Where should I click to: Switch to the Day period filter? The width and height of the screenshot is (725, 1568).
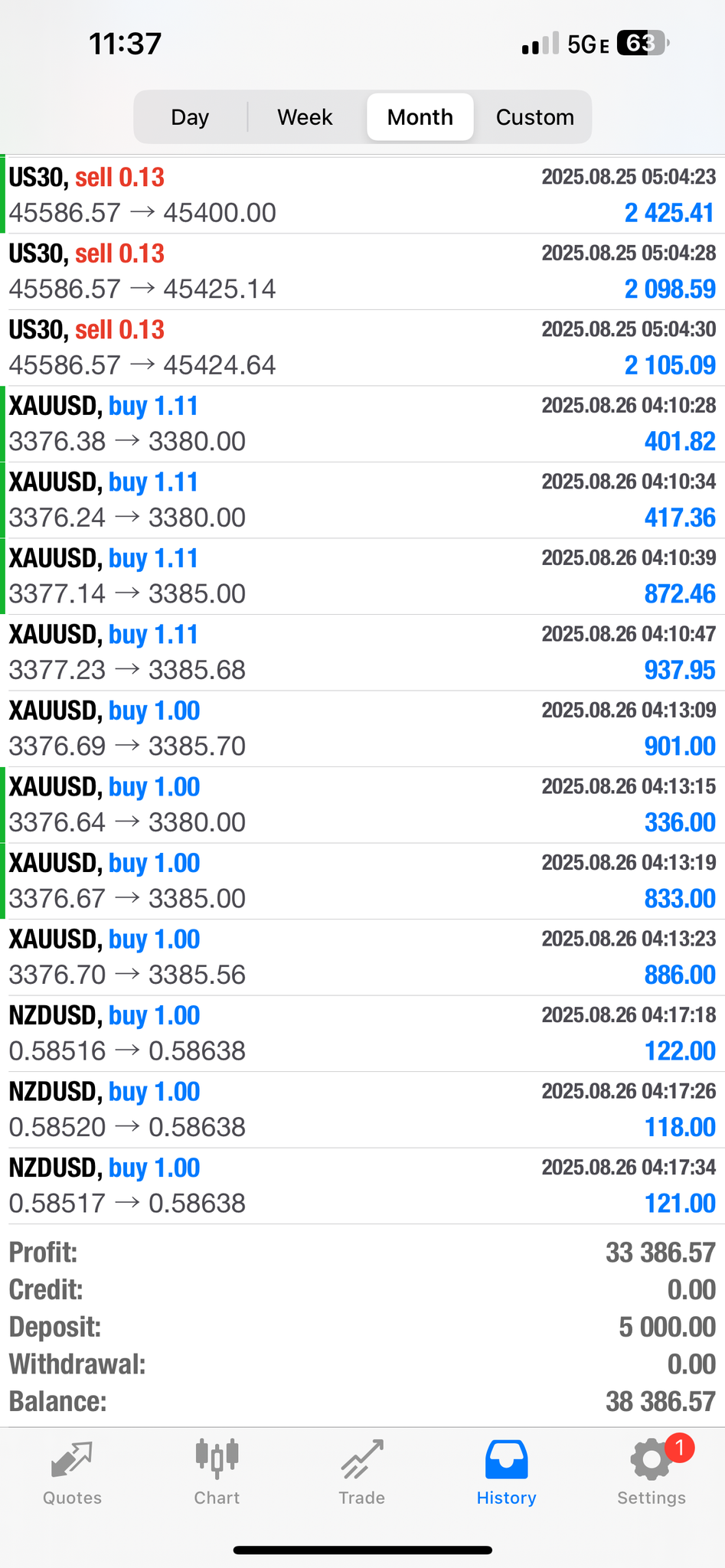point(190,117)
